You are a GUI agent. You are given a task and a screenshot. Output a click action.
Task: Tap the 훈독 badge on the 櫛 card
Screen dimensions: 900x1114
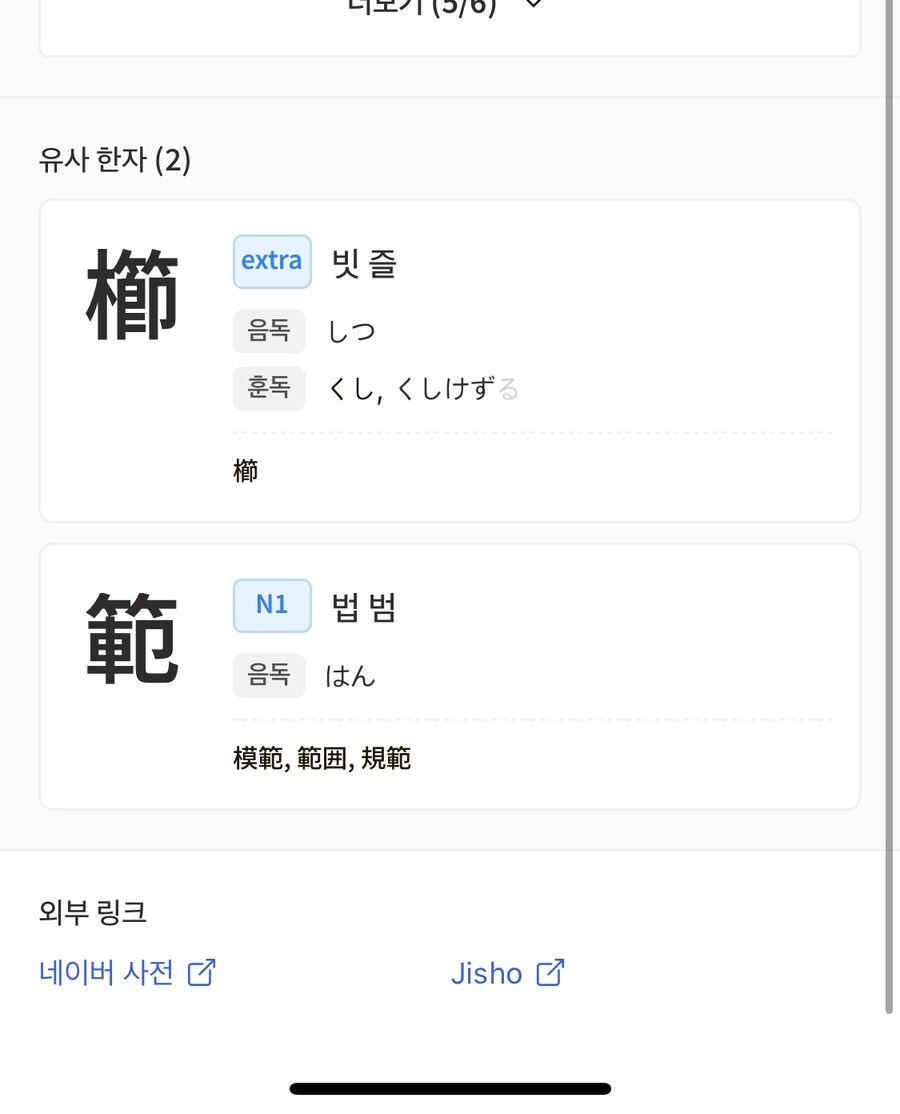(x=268, y=389)
